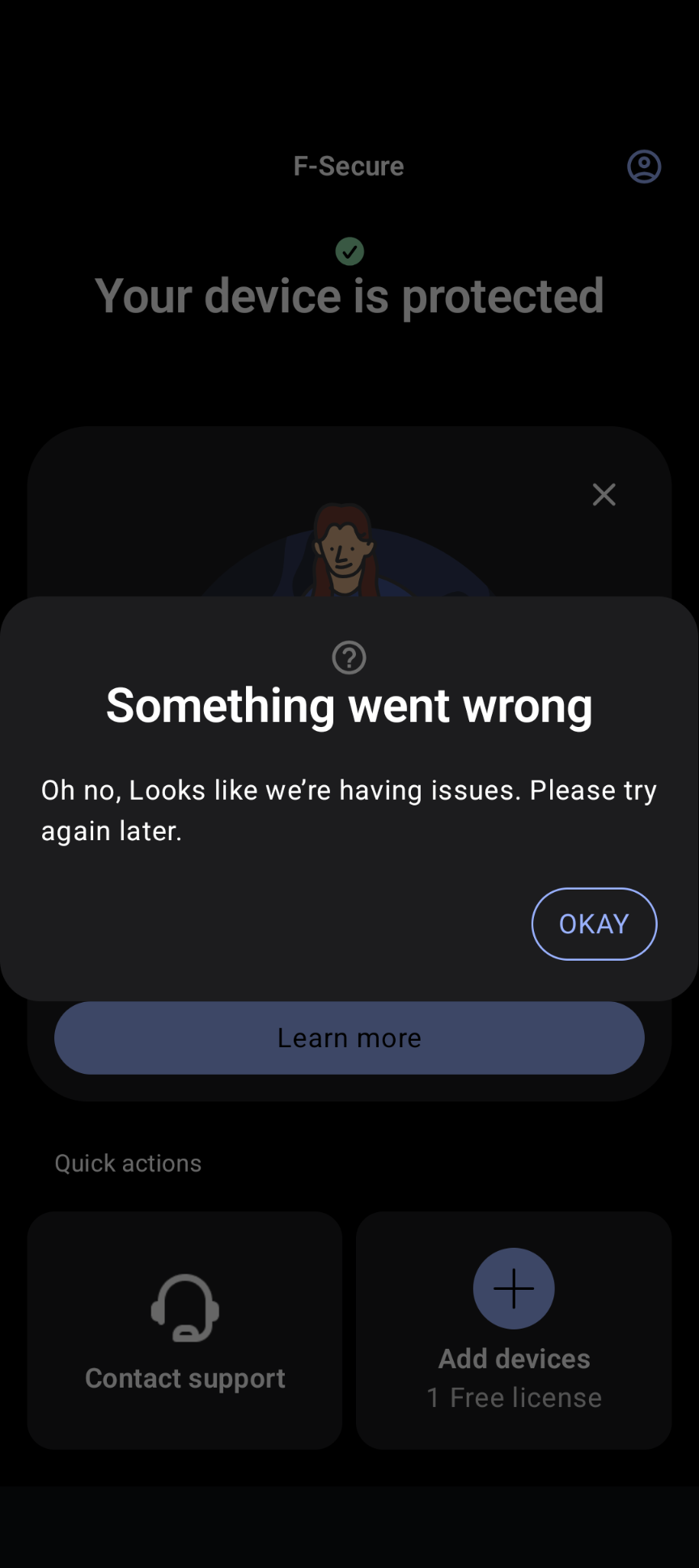Open the account profile icon
This screenshot has height=1568, width=699.
[x=644, y=167]
